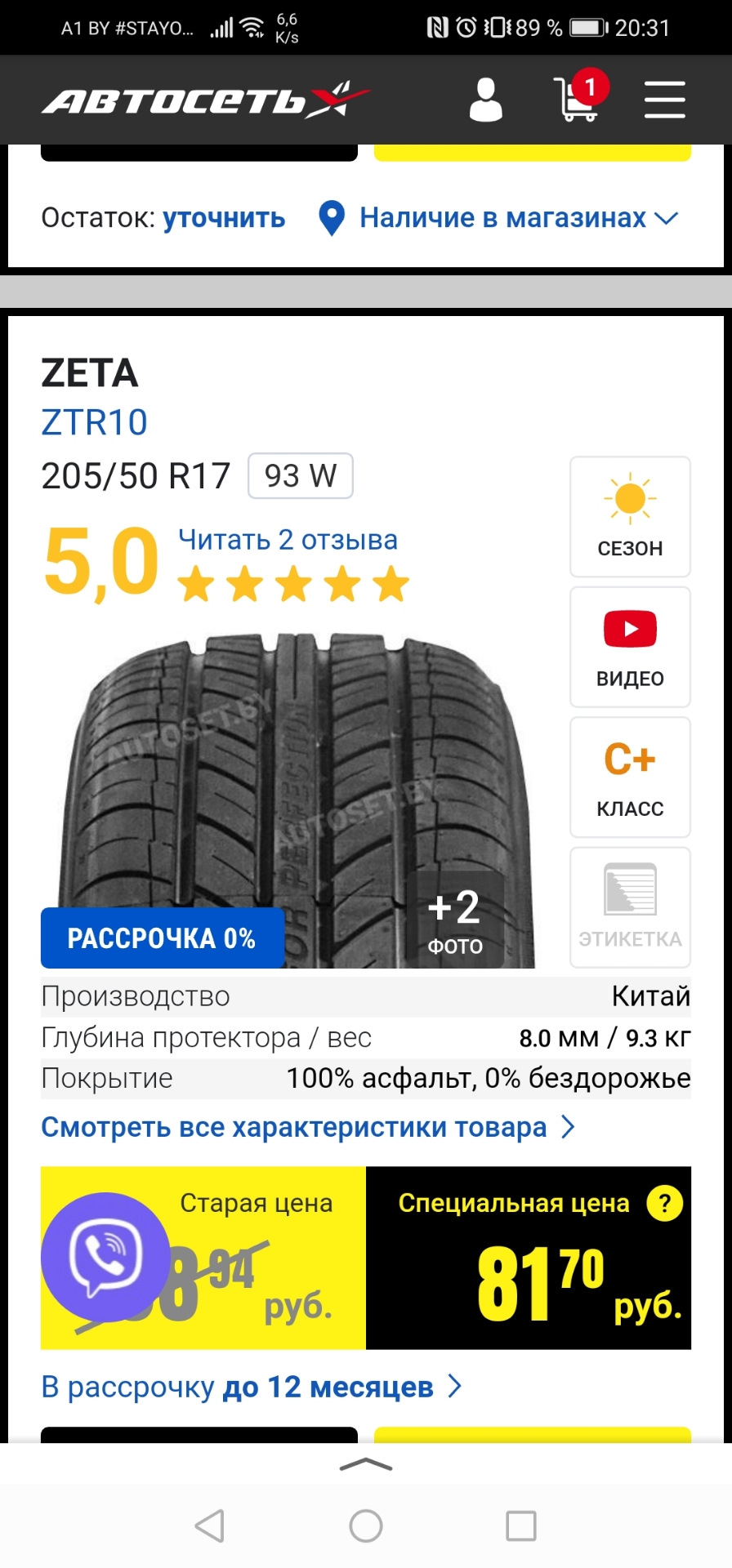Open the ЭТИКЕТКА label button
Image resolution: width=732 pixels, height=1568 pixels.
(x=630, y=907)
